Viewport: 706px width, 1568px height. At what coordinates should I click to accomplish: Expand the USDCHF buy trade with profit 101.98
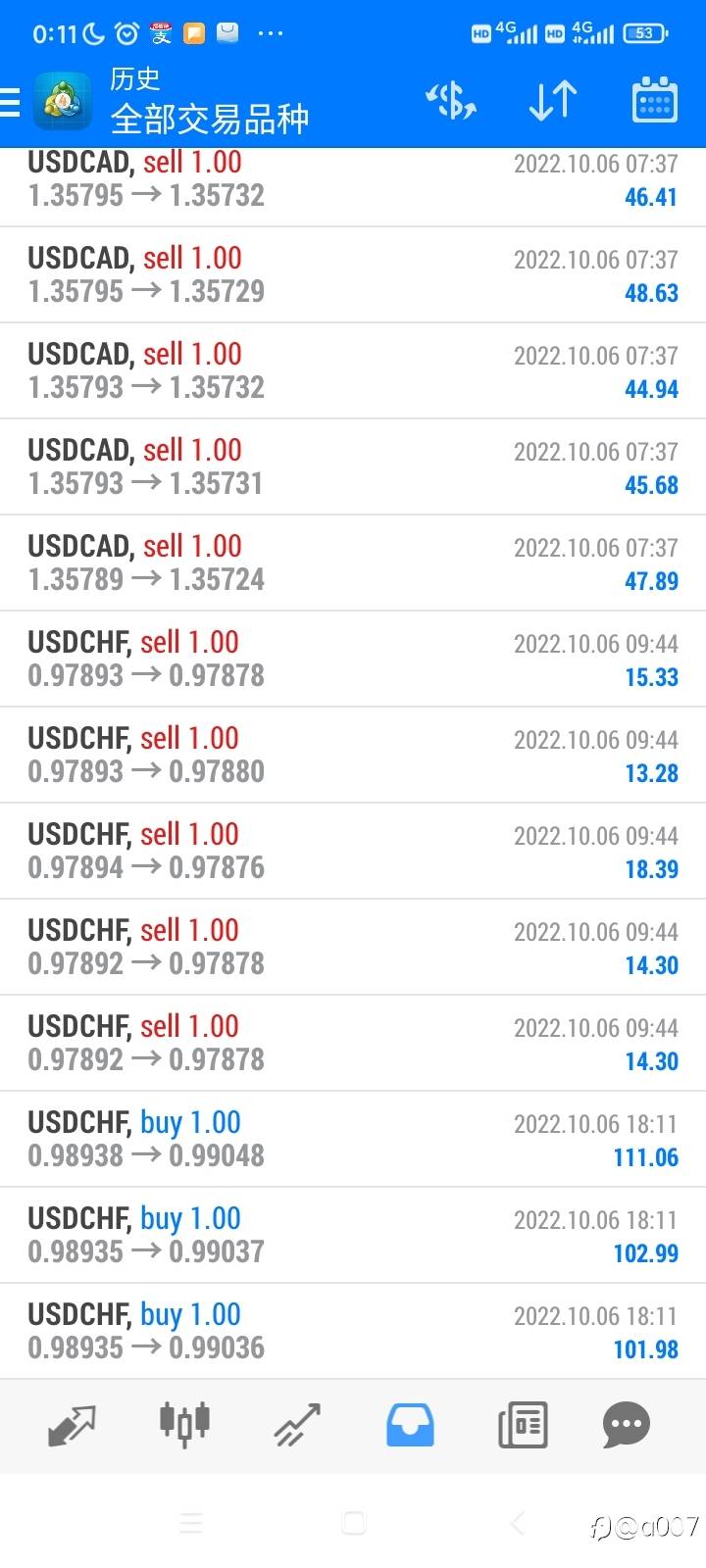(x=353, y=1331)
